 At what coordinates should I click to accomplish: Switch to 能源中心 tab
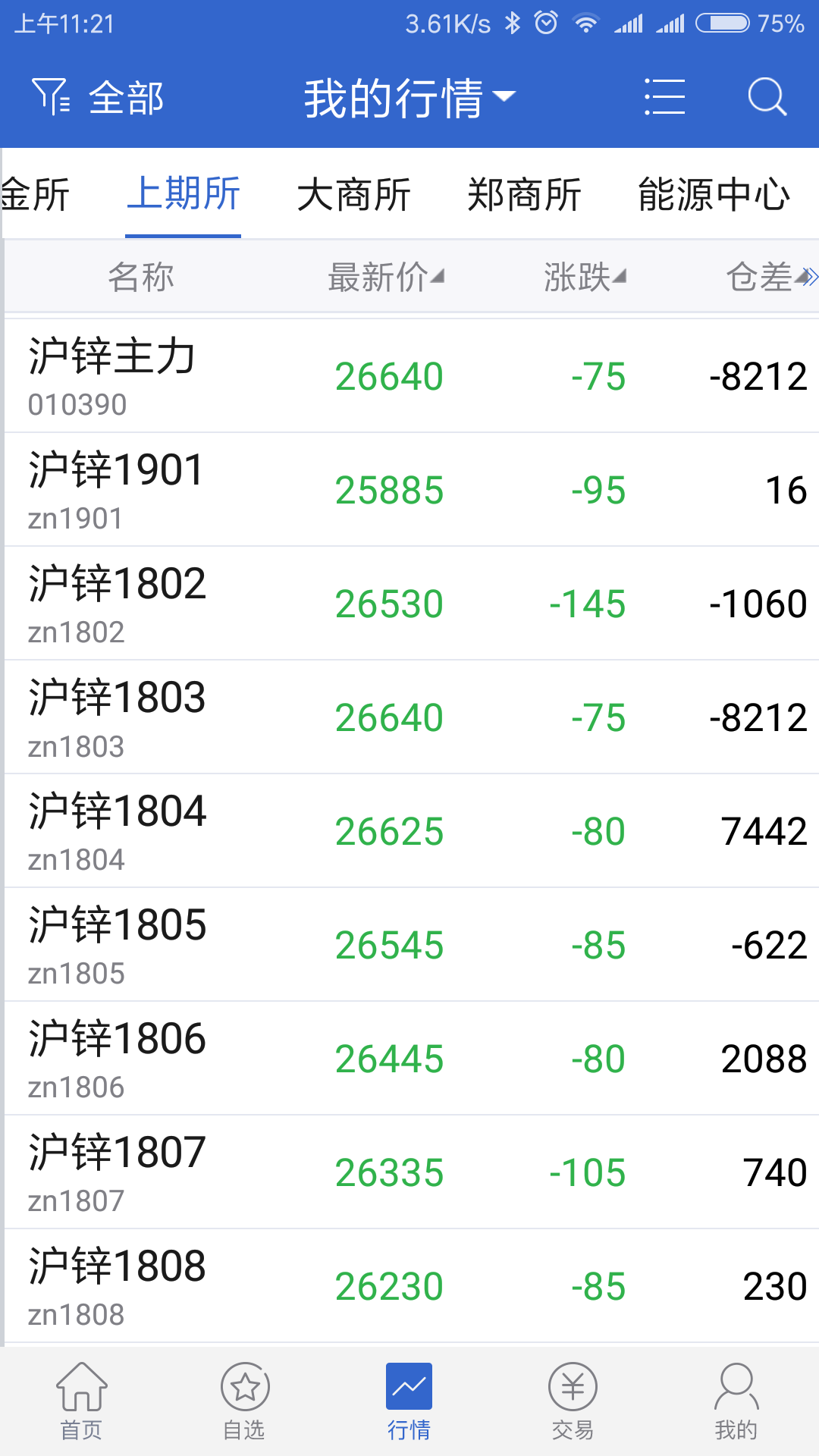[x=714, y=195]
